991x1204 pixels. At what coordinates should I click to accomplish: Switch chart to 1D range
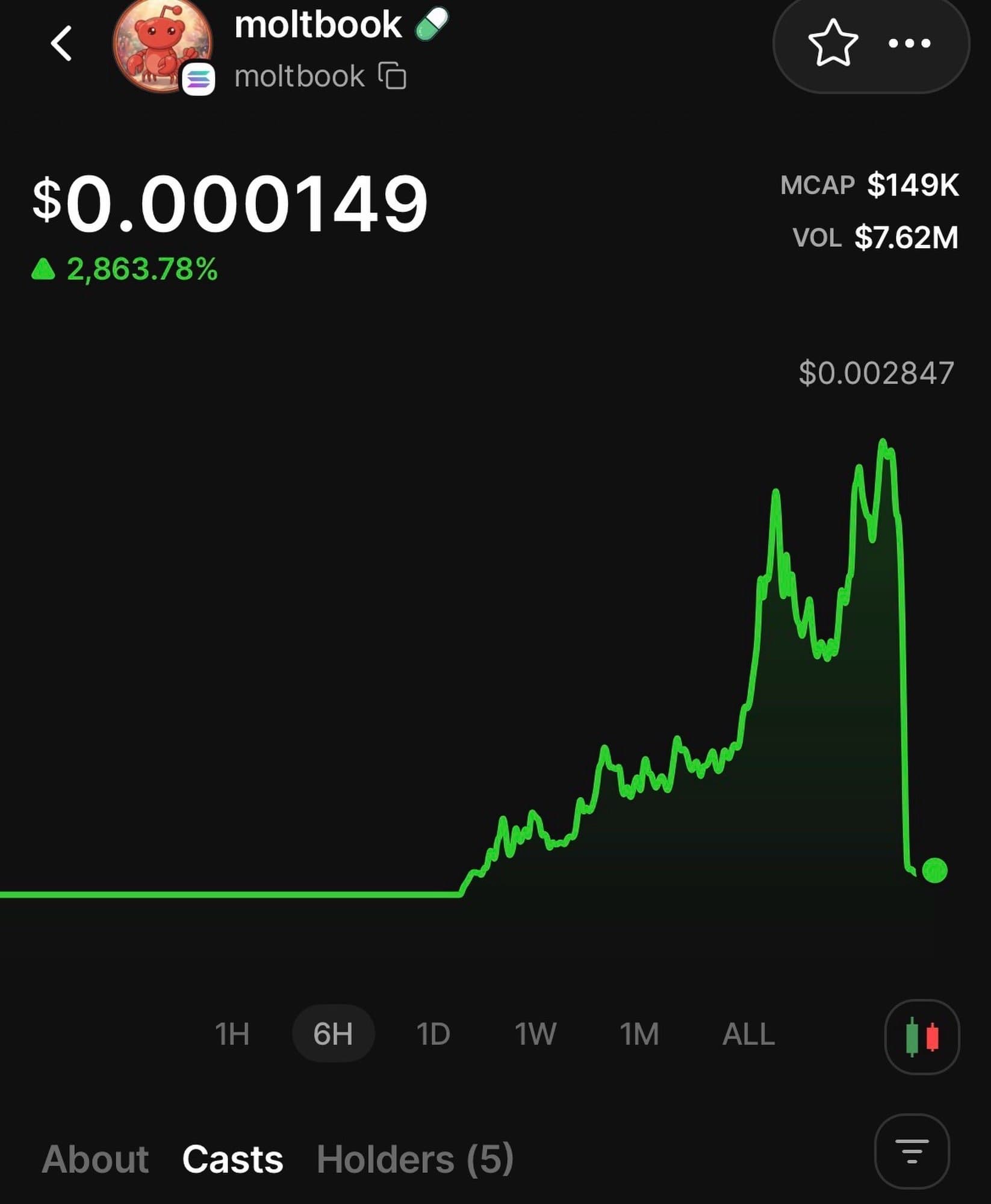point(433,1034)
